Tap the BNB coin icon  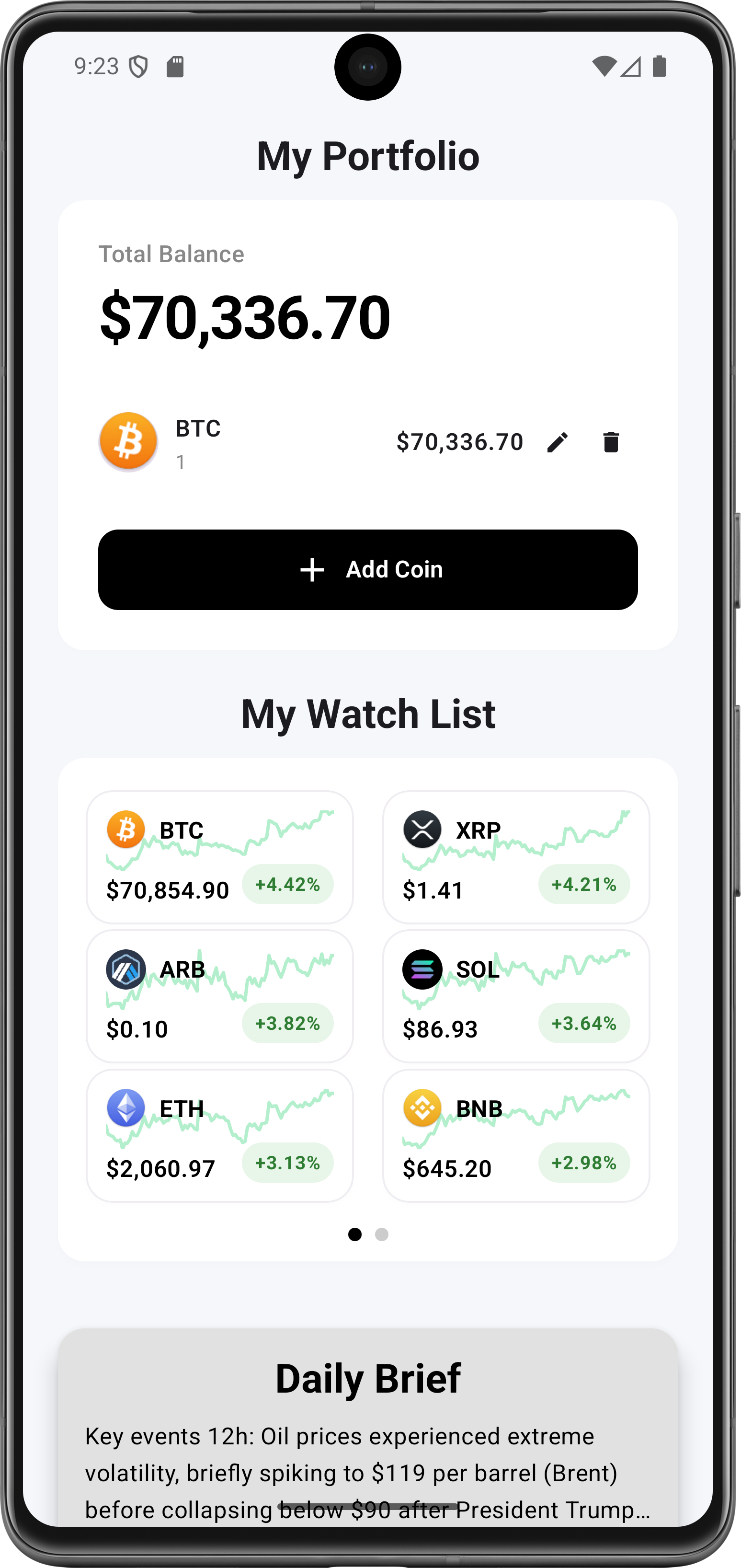422,1108
